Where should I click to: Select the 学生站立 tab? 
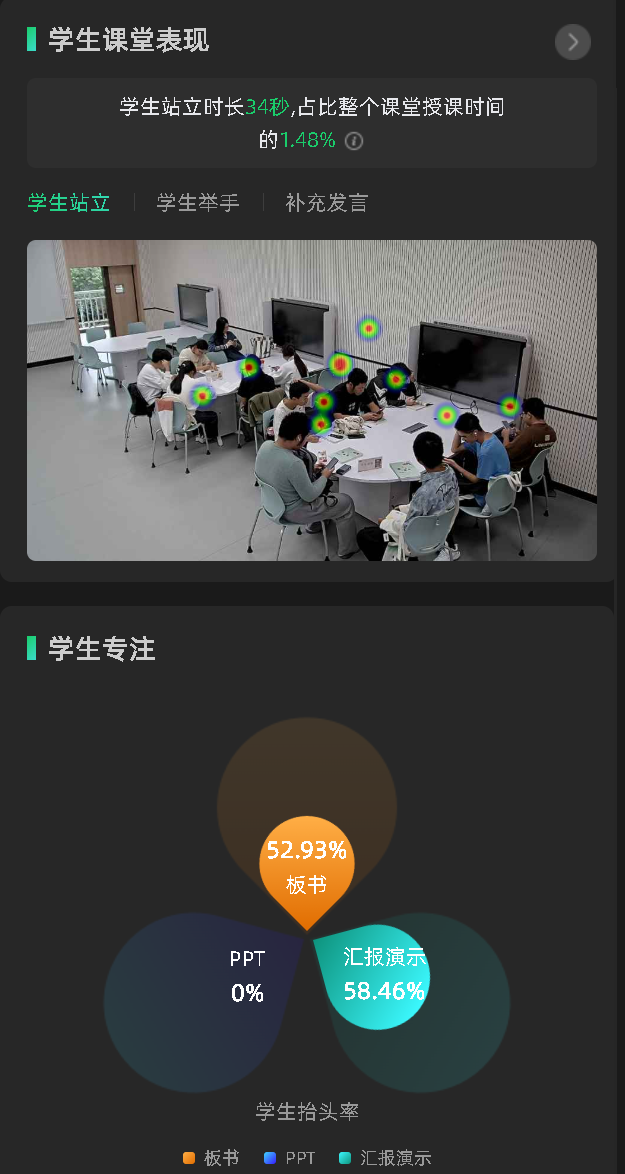(x=68, y=203)
